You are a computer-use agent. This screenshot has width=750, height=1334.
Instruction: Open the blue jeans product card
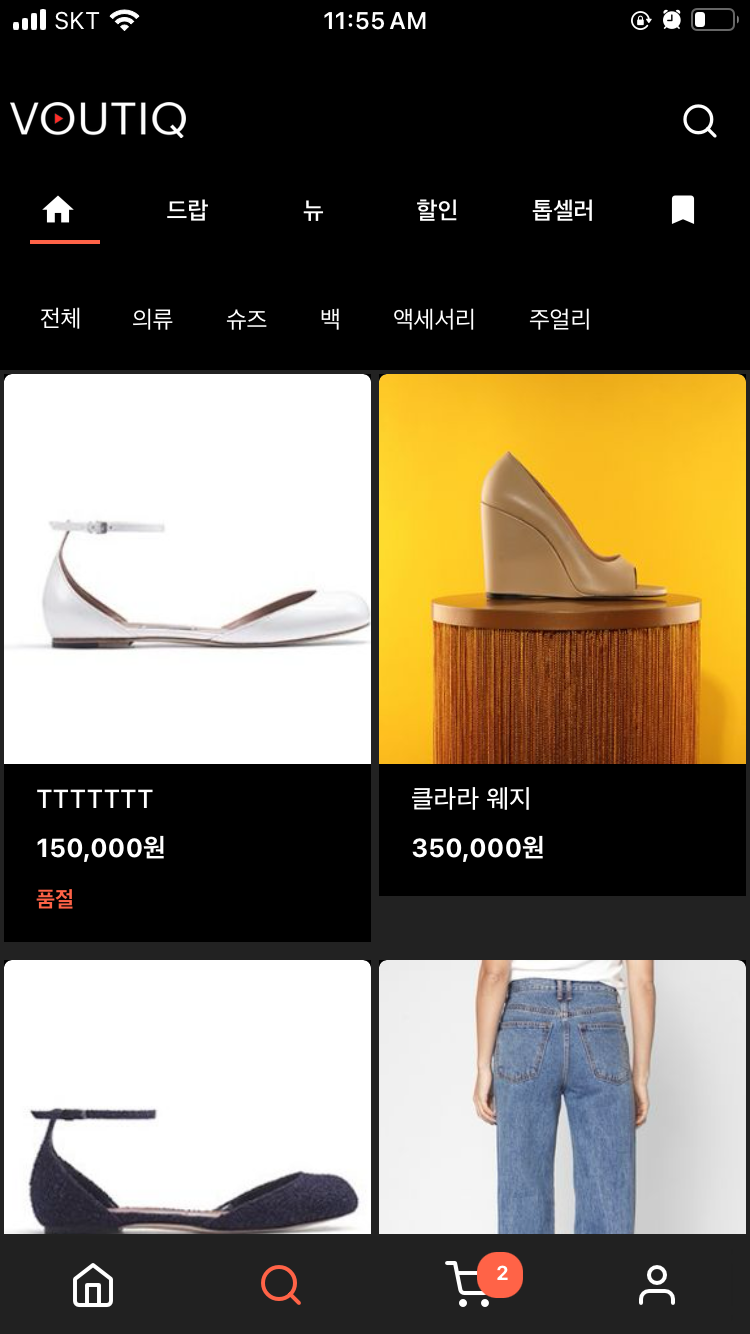coord(562,1100)
